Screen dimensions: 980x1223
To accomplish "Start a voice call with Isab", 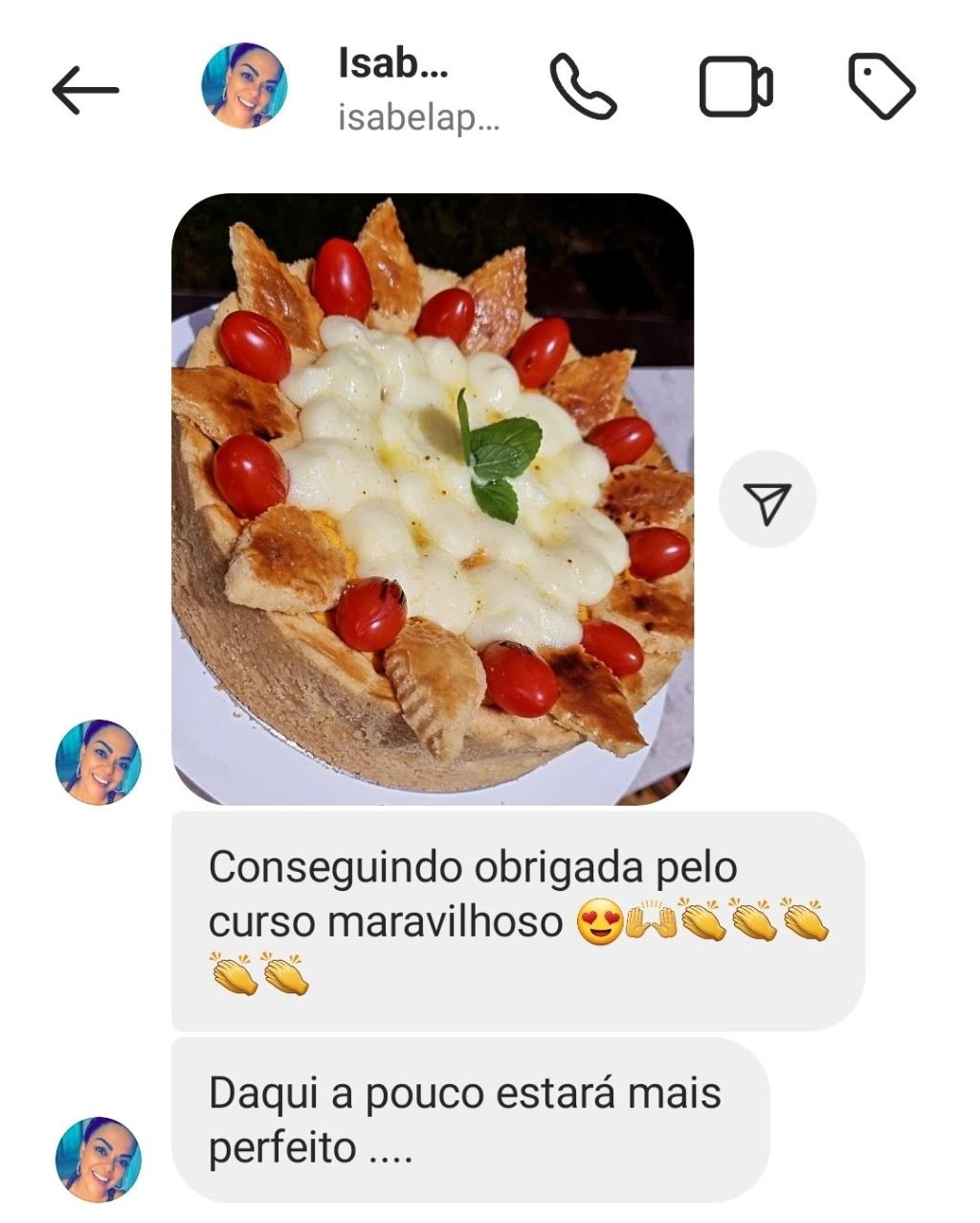I will click(582, 87).
